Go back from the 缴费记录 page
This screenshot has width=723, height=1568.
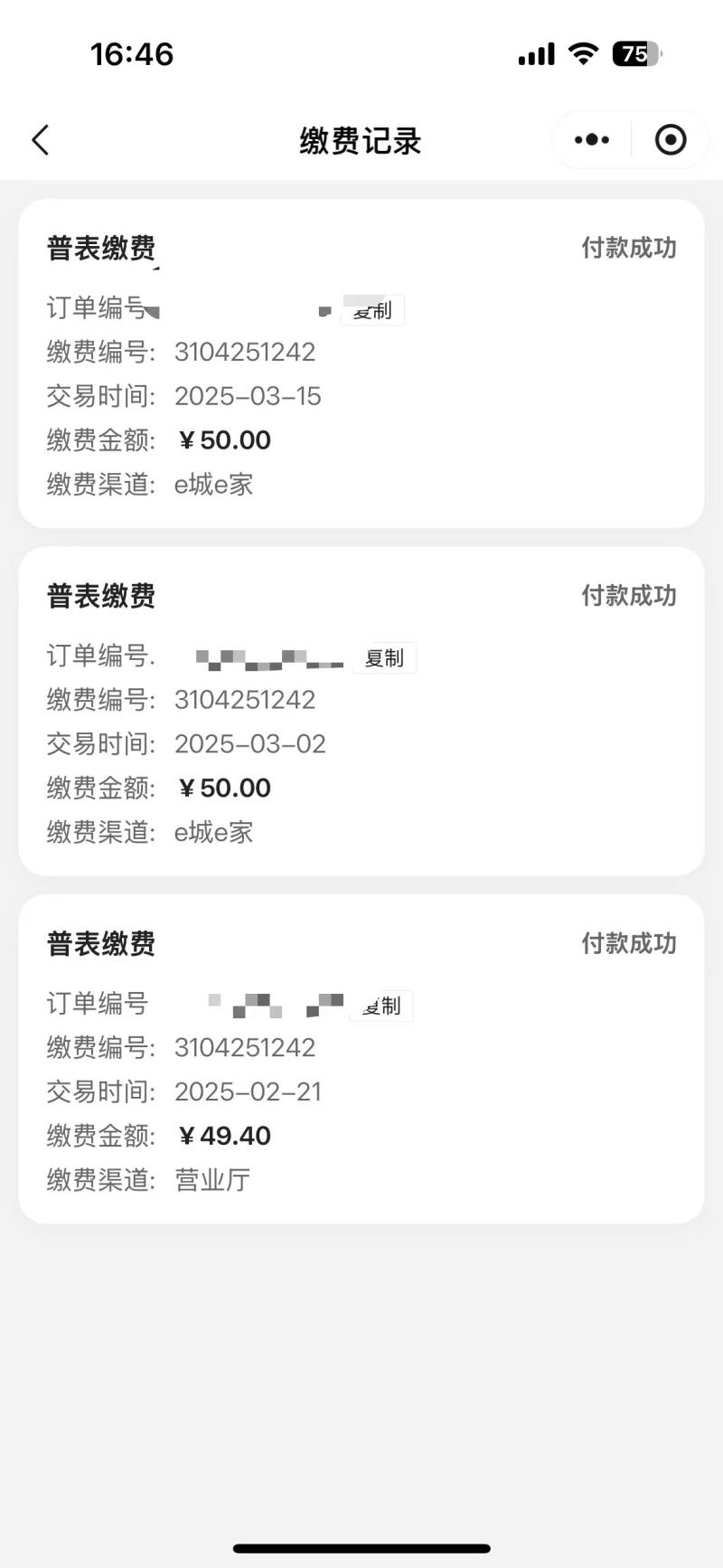[x=41, y=140]
